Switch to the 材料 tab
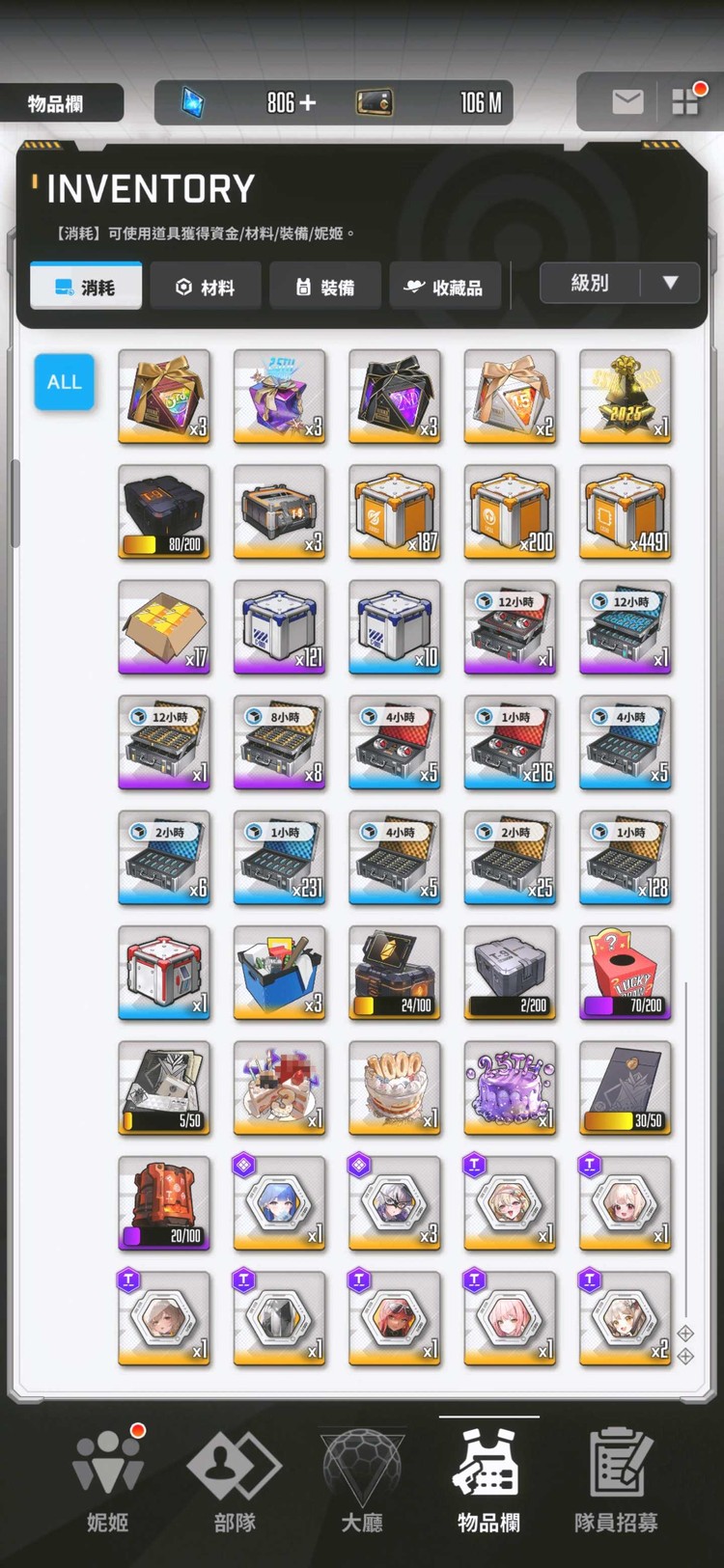The width and height of the screenshot is (724, 1568). point(206,287)
